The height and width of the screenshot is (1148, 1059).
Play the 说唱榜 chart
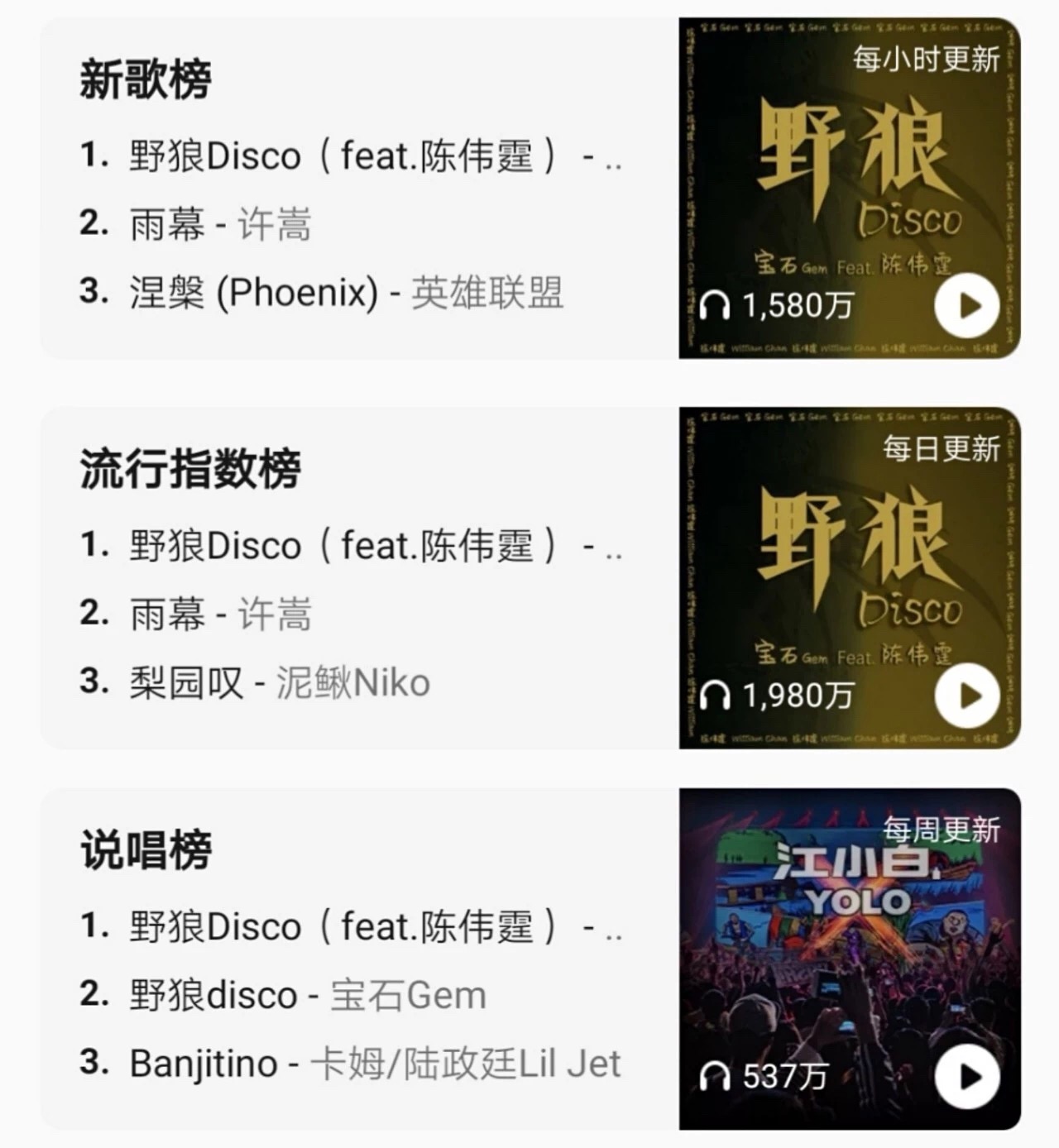click(x=967, y=1076)
